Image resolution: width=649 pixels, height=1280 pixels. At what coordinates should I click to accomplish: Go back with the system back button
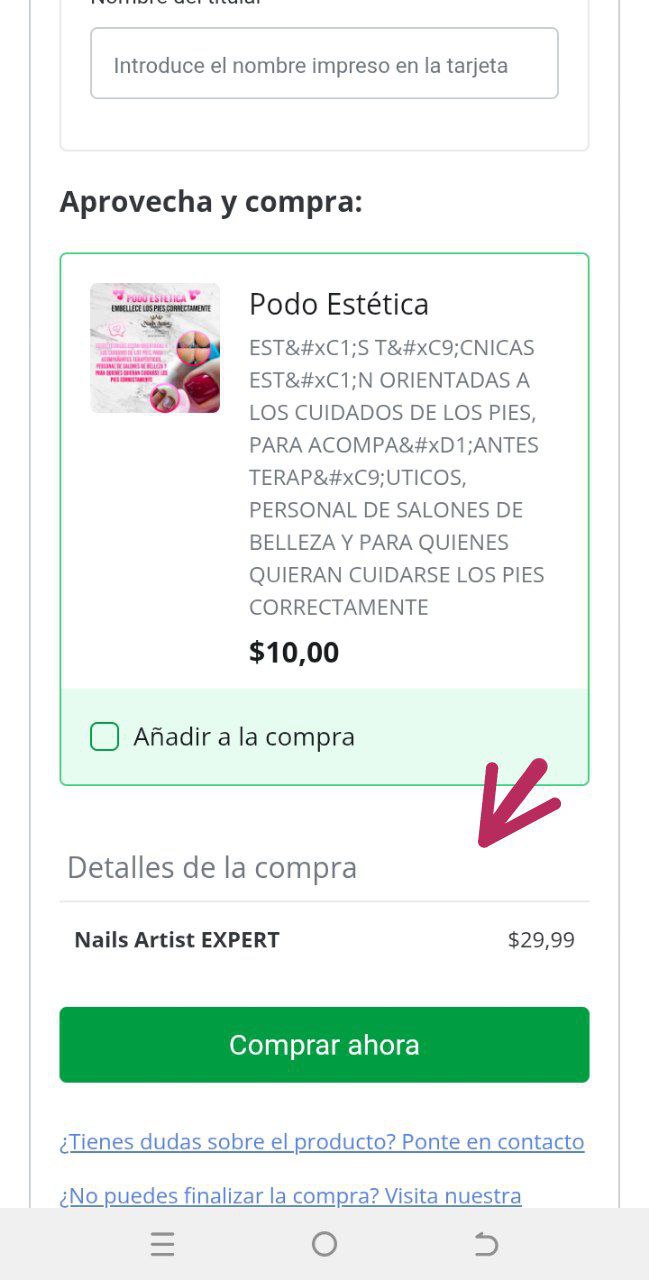point(486,1244)
